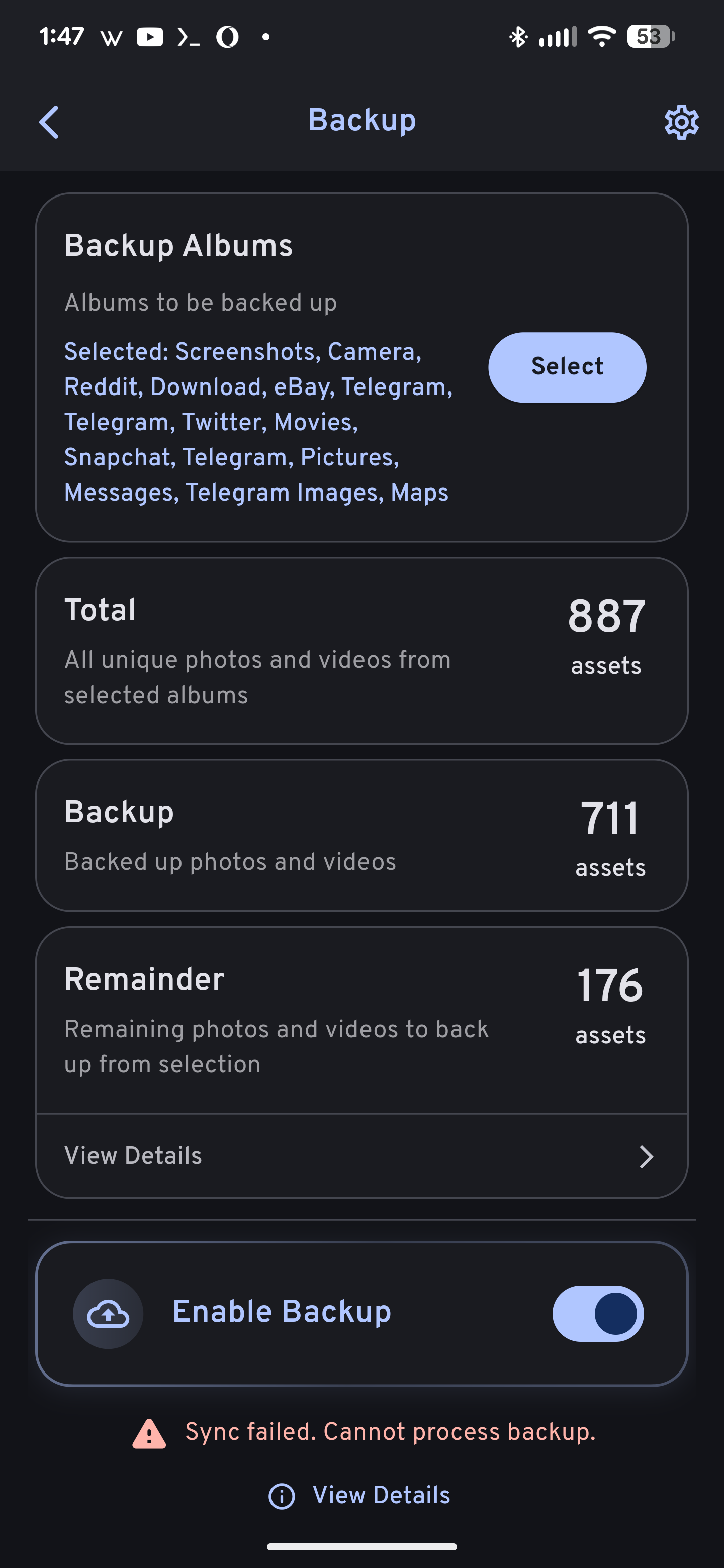
Task: Open backup settings gear icon
Action: click(x=681, y=122)
